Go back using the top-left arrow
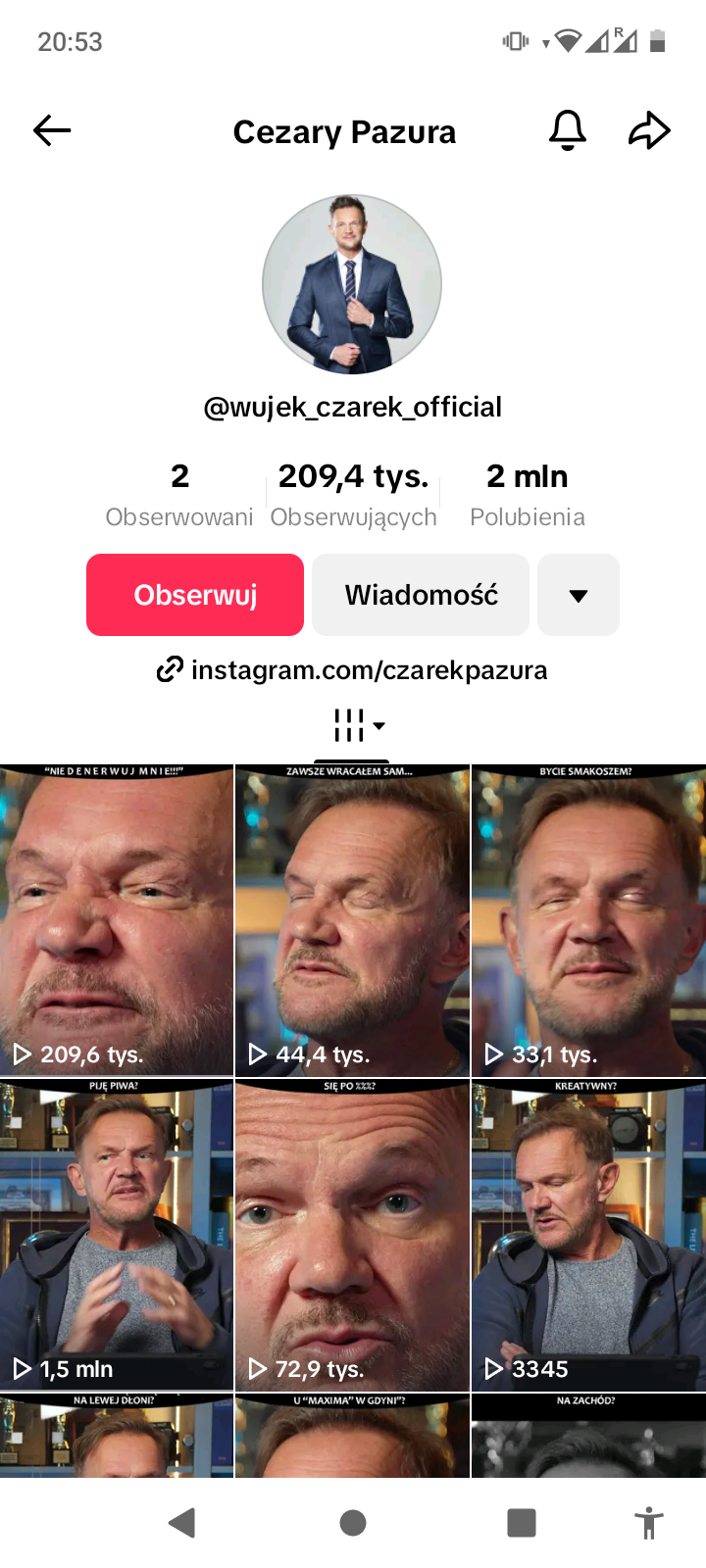Viewport: 706px width, 1568px height. 52,130
